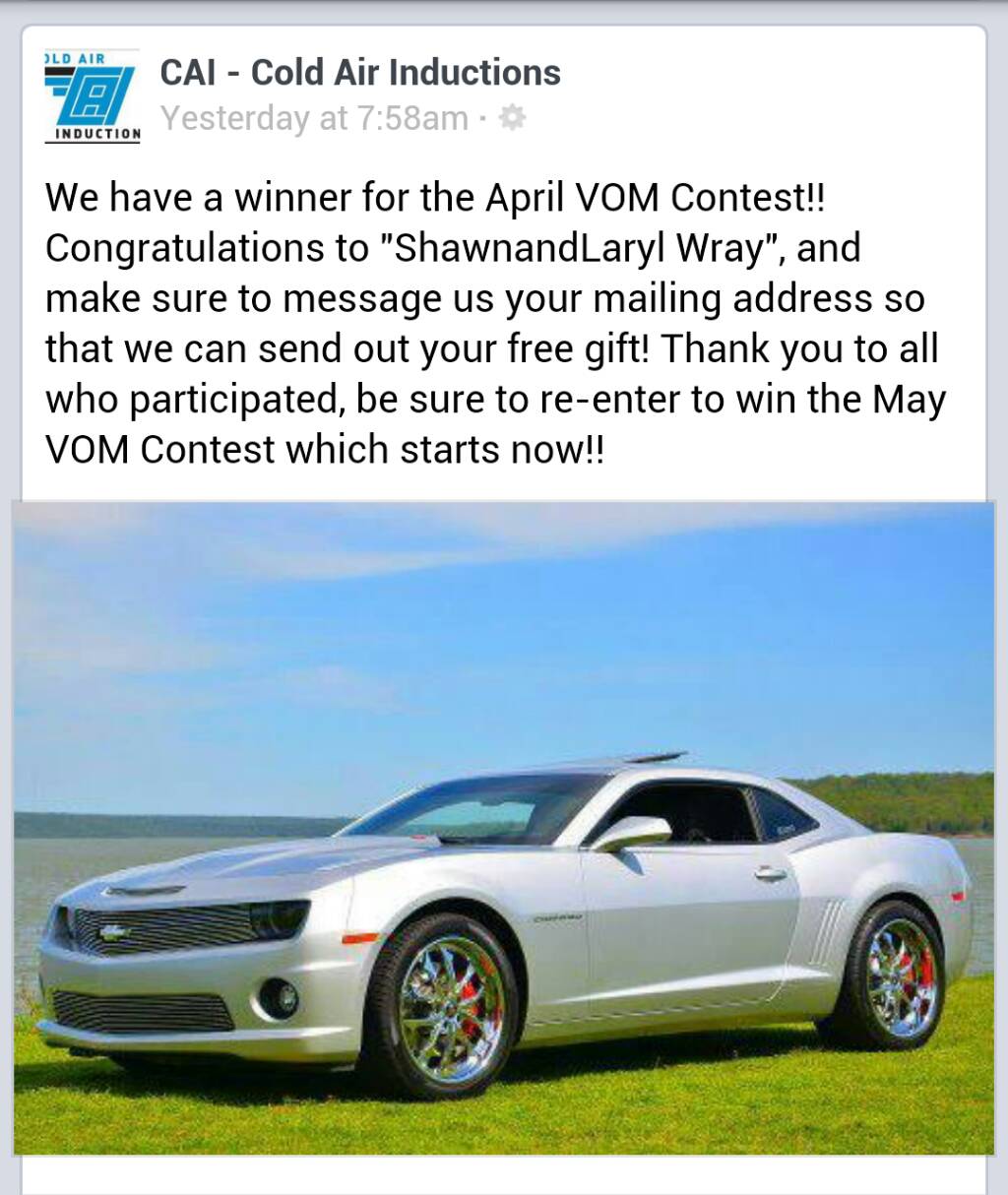1008x1195 pixels.
Task: Open the CAI - Cold Air Inductions page
Action: tap(360, 72)
